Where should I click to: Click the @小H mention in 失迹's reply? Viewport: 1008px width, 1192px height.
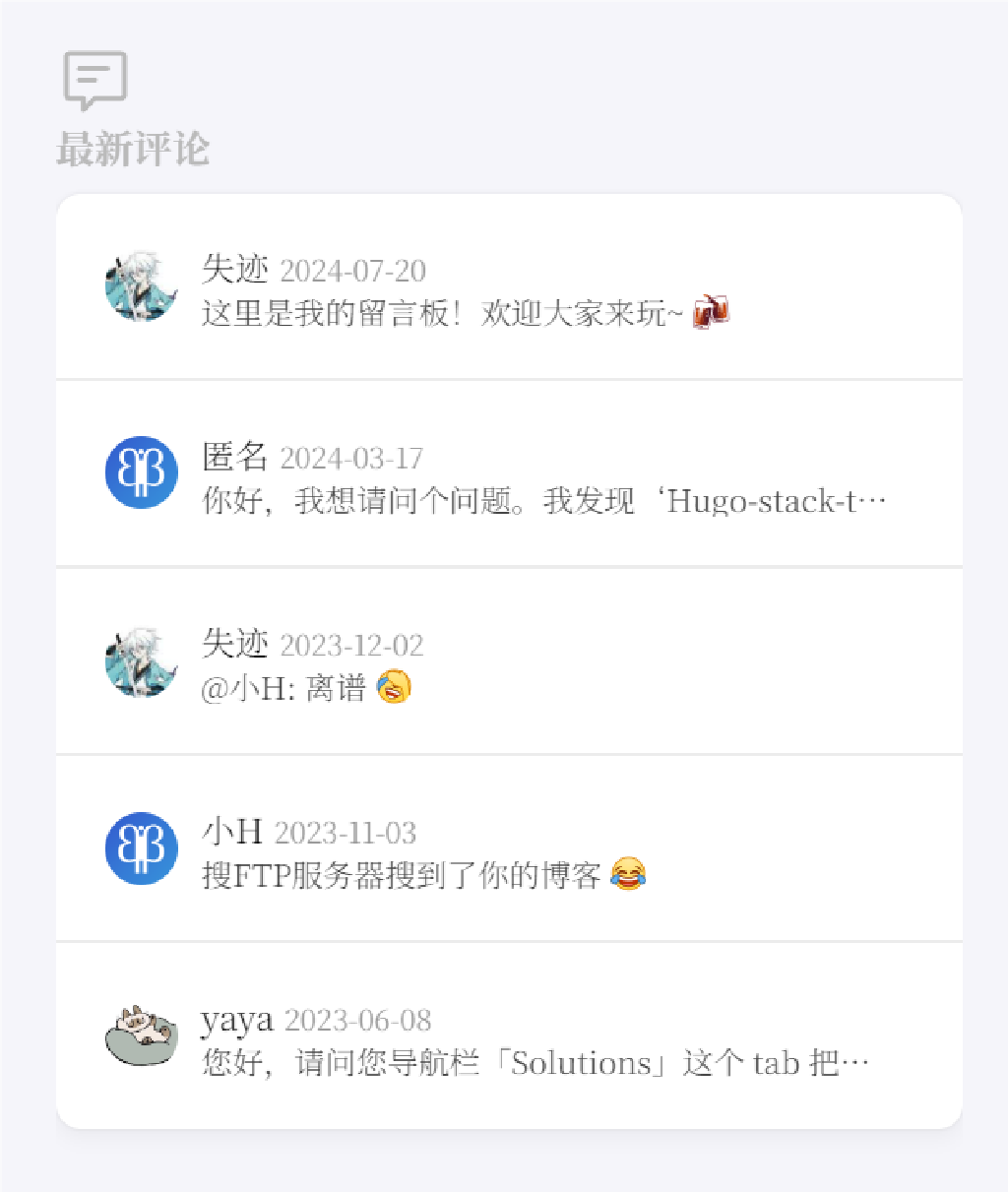click(244, 687)
